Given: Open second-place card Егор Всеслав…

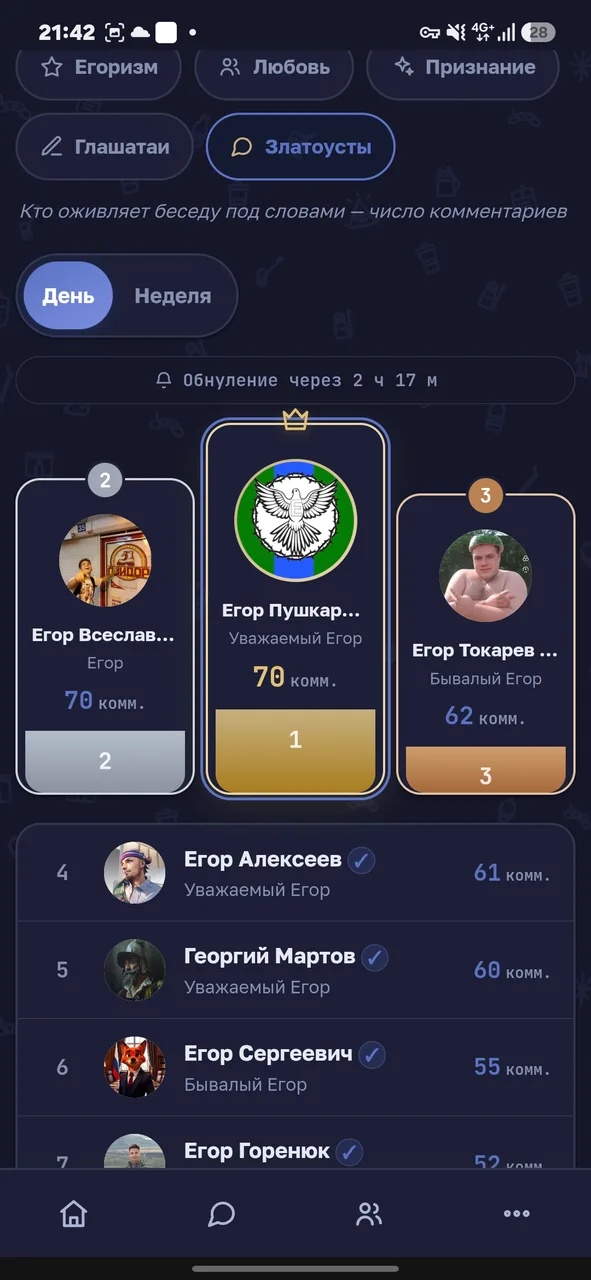Looking at the screenshot, I should (105, 636).
